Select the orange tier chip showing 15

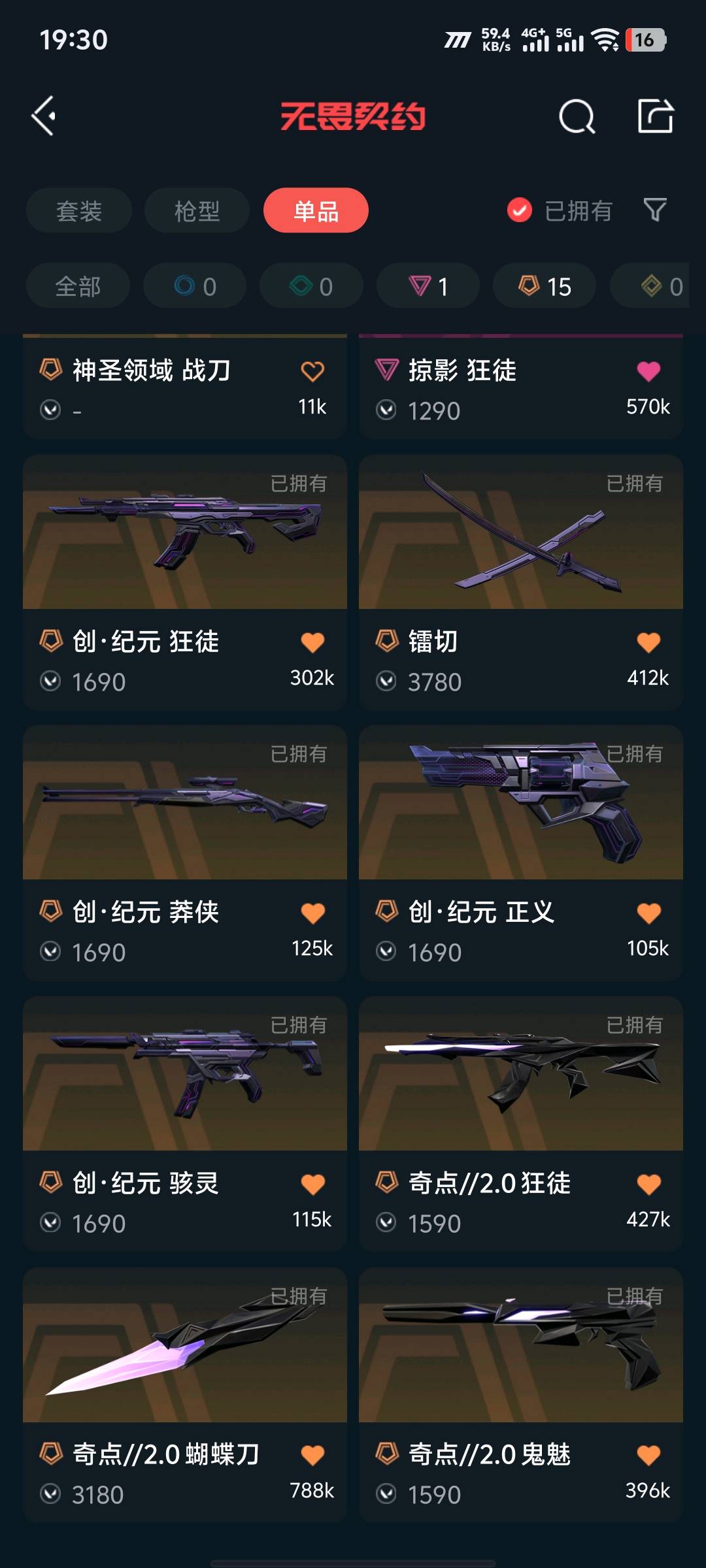click(545, 286)
